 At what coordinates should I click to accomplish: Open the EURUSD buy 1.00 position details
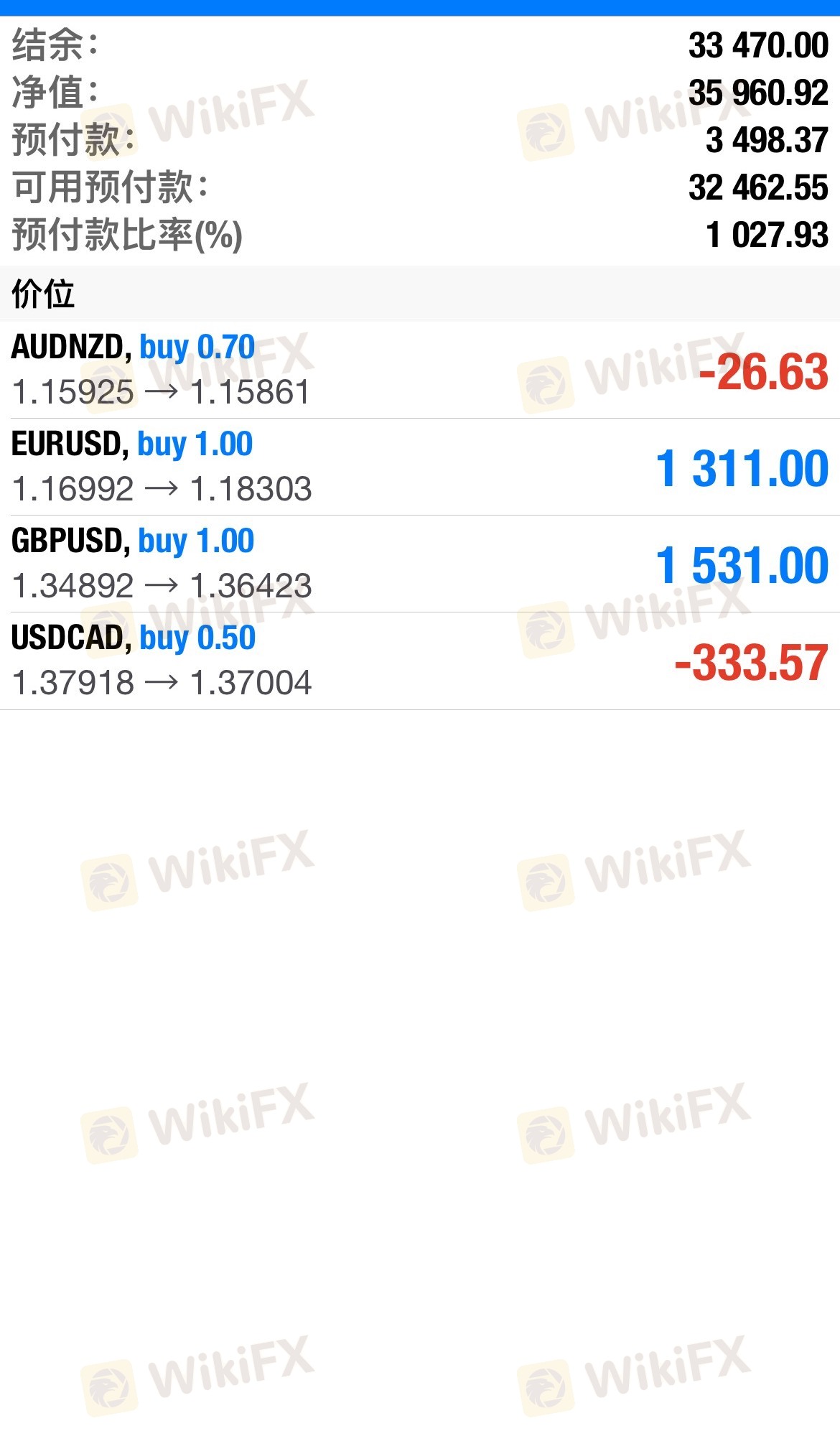point(420,467)
